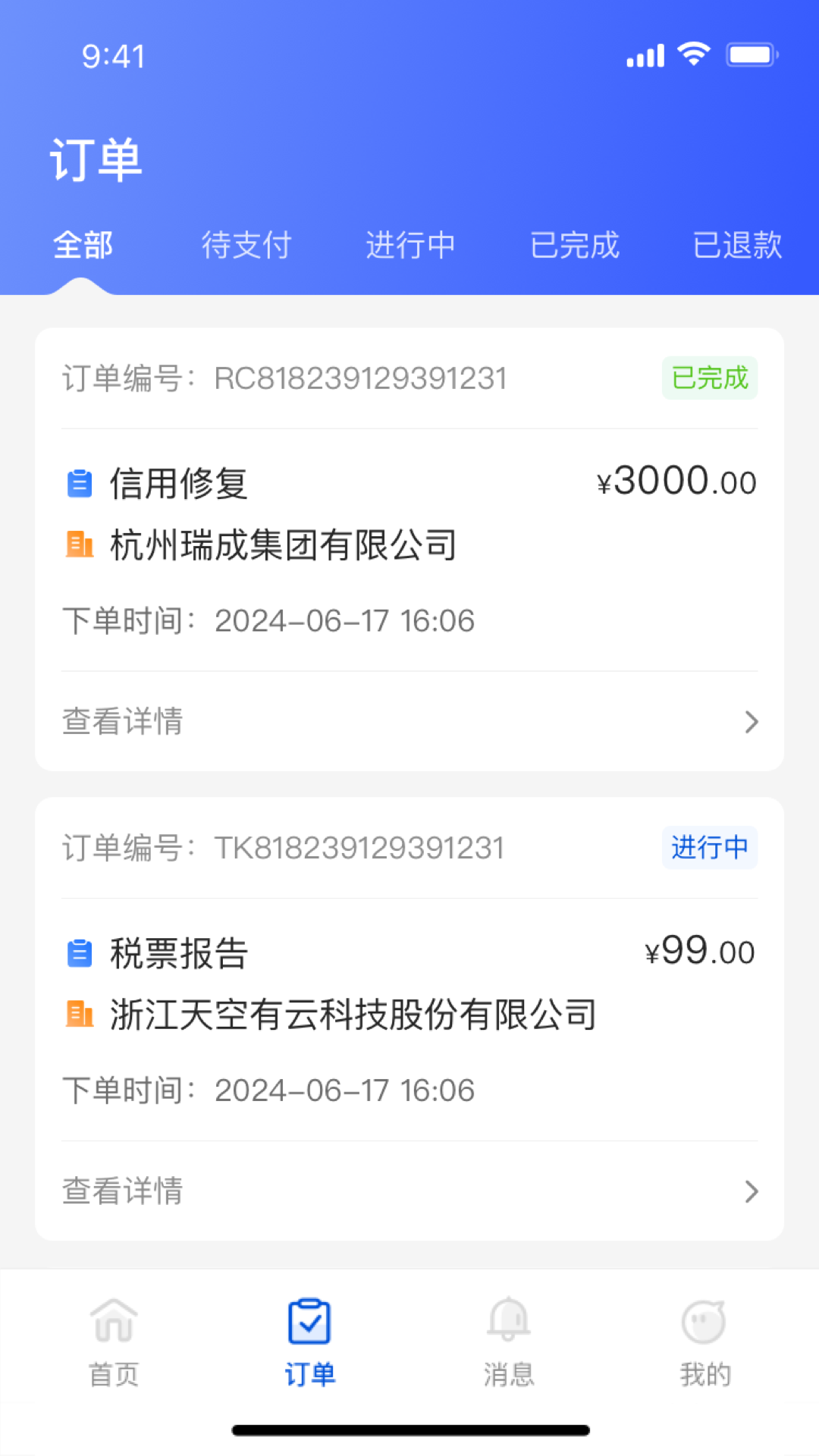Tap the Wi-Fi icon in status bar
The height and width of the screenshot is (1456, 819).
coord(691,52)
